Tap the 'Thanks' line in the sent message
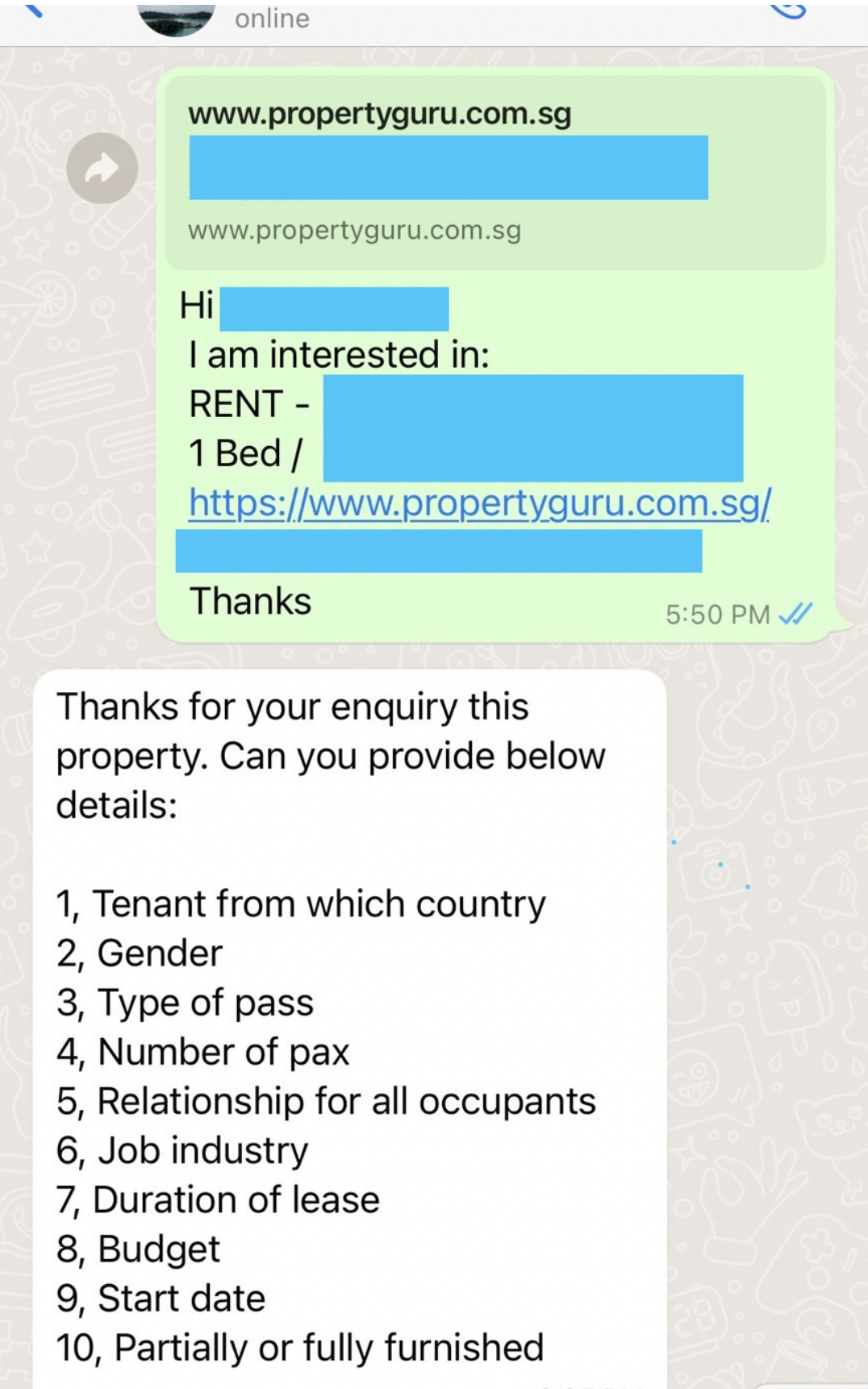 tap(248, 600)
